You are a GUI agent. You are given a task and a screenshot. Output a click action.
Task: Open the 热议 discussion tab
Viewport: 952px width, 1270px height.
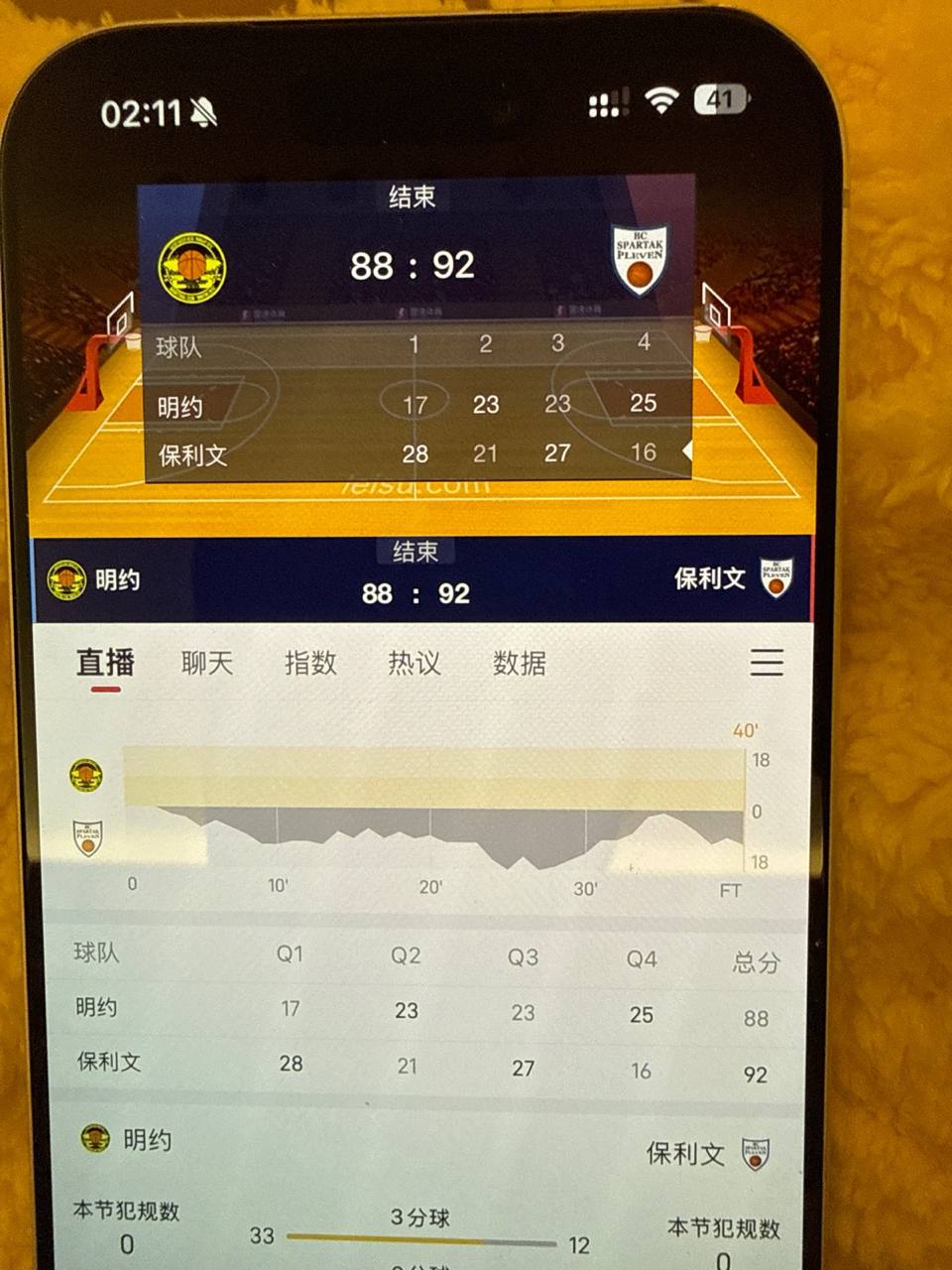[x=414, y=664]
